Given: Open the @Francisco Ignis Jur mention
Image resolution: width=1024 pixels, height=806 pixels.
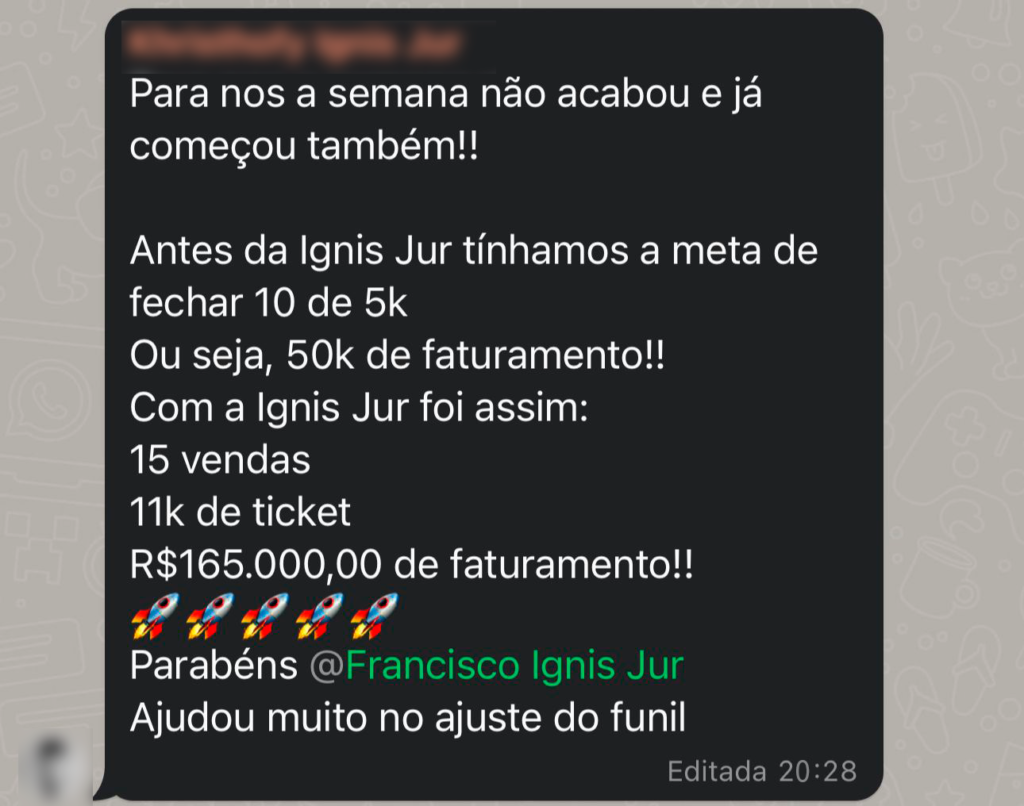Looking at the screenshot, I should tap(496, 666).
